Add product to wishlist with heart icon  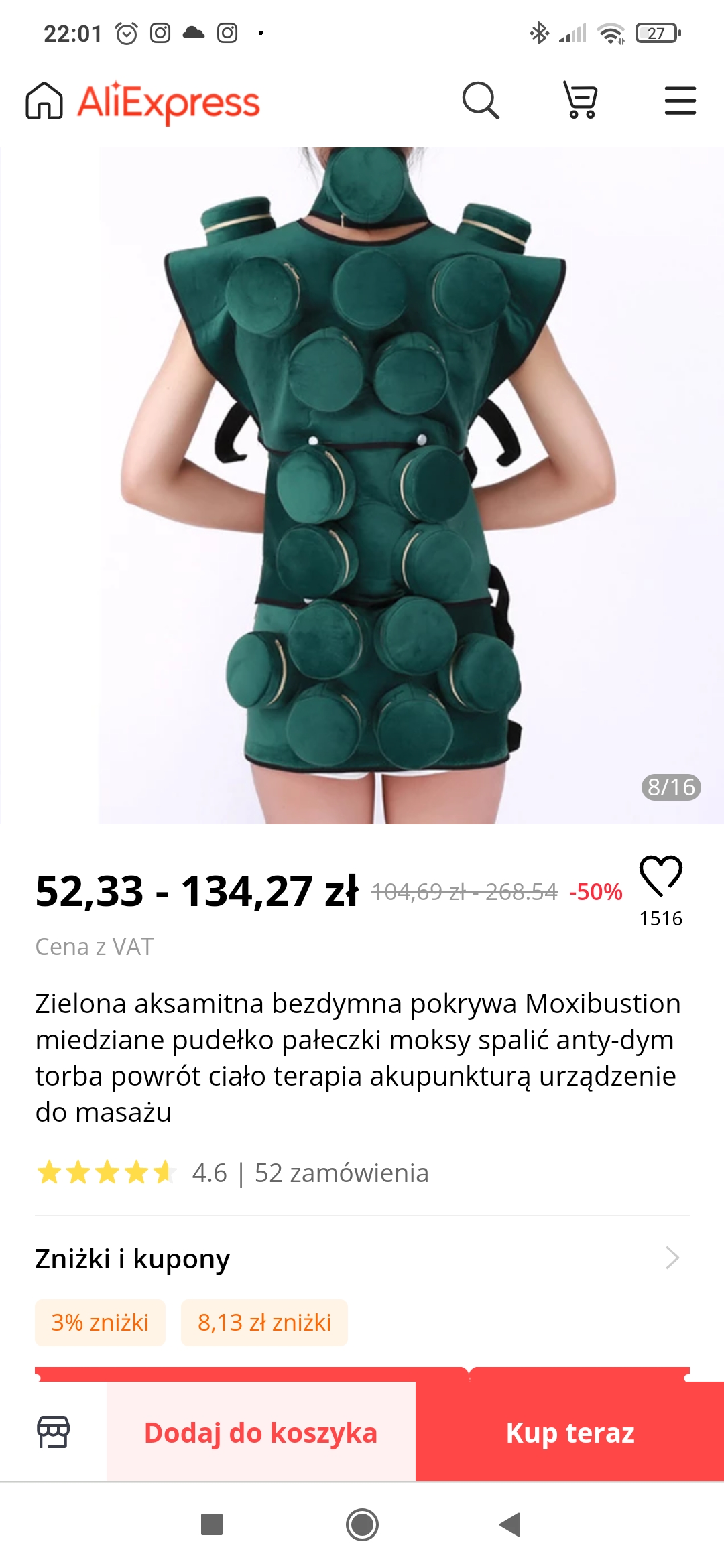[x=660, y=876]
